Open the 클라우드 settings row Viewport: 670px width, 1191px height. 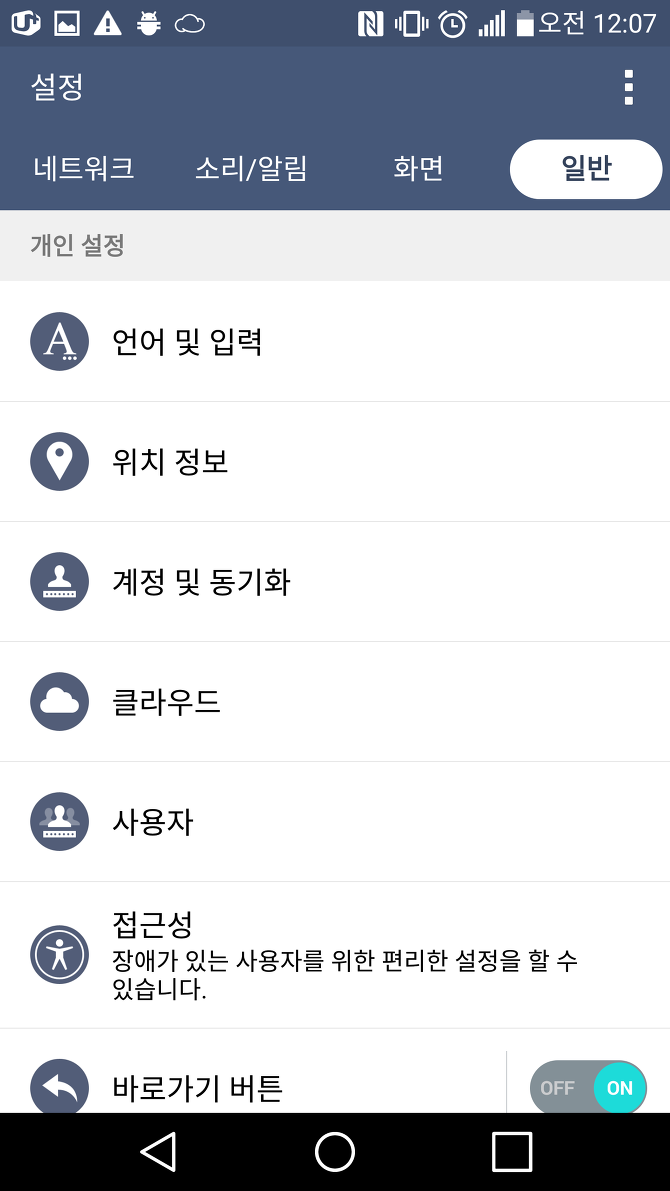[335, 702]
